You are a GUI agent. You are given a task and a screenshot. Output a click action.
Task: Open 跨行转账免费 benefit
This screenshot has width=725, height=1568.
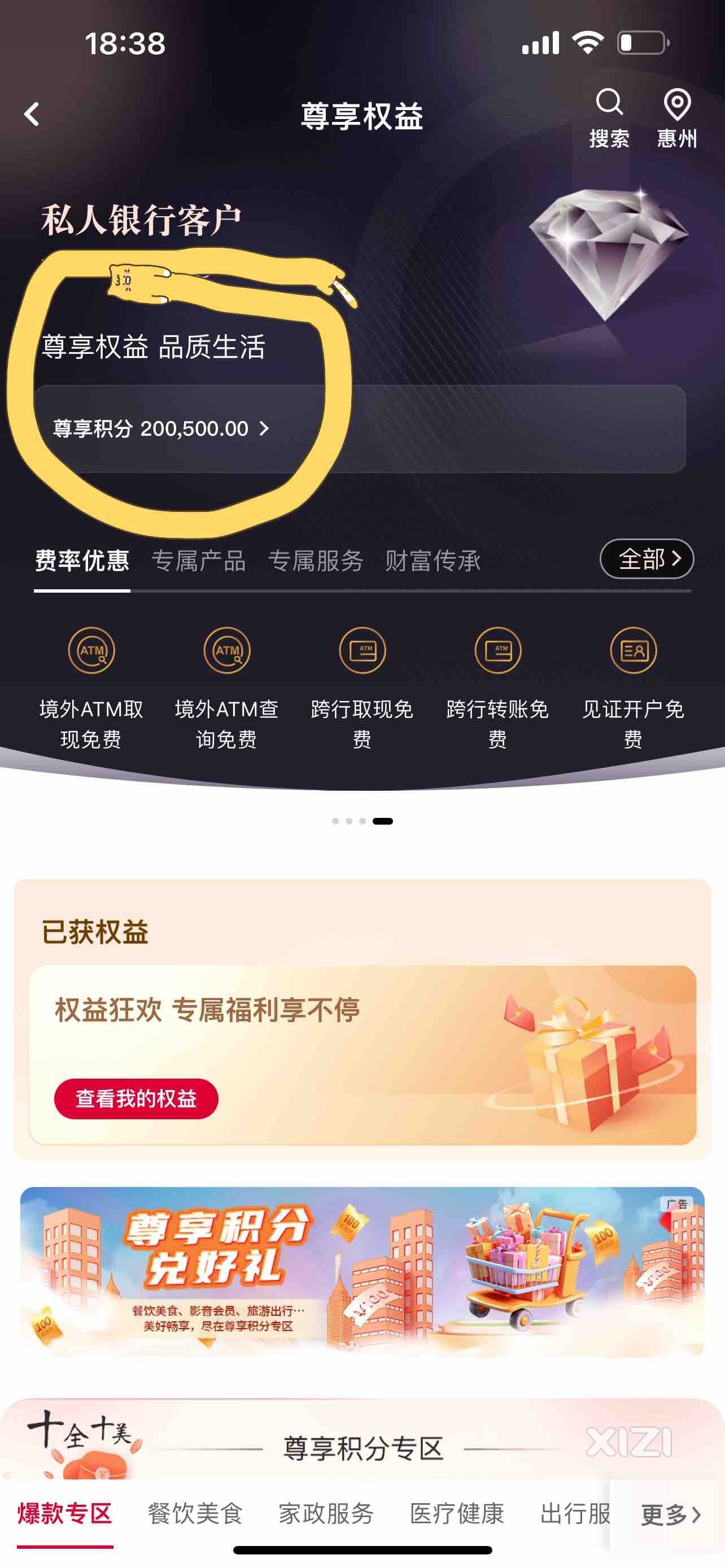pyautogui.click(x=497, y=688)
